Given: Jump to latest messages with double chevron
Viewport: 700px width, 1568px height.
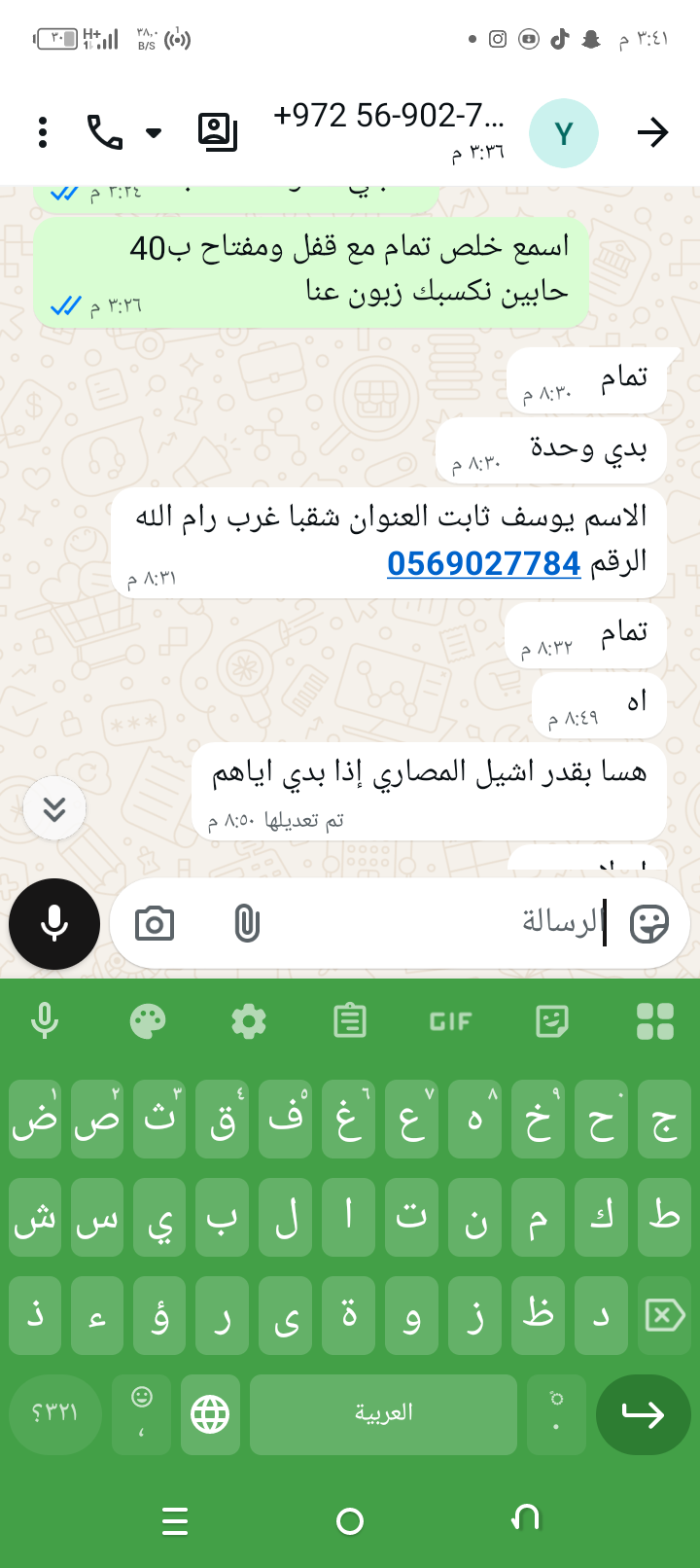Looking at the screenshot, I should pos(54,808).
